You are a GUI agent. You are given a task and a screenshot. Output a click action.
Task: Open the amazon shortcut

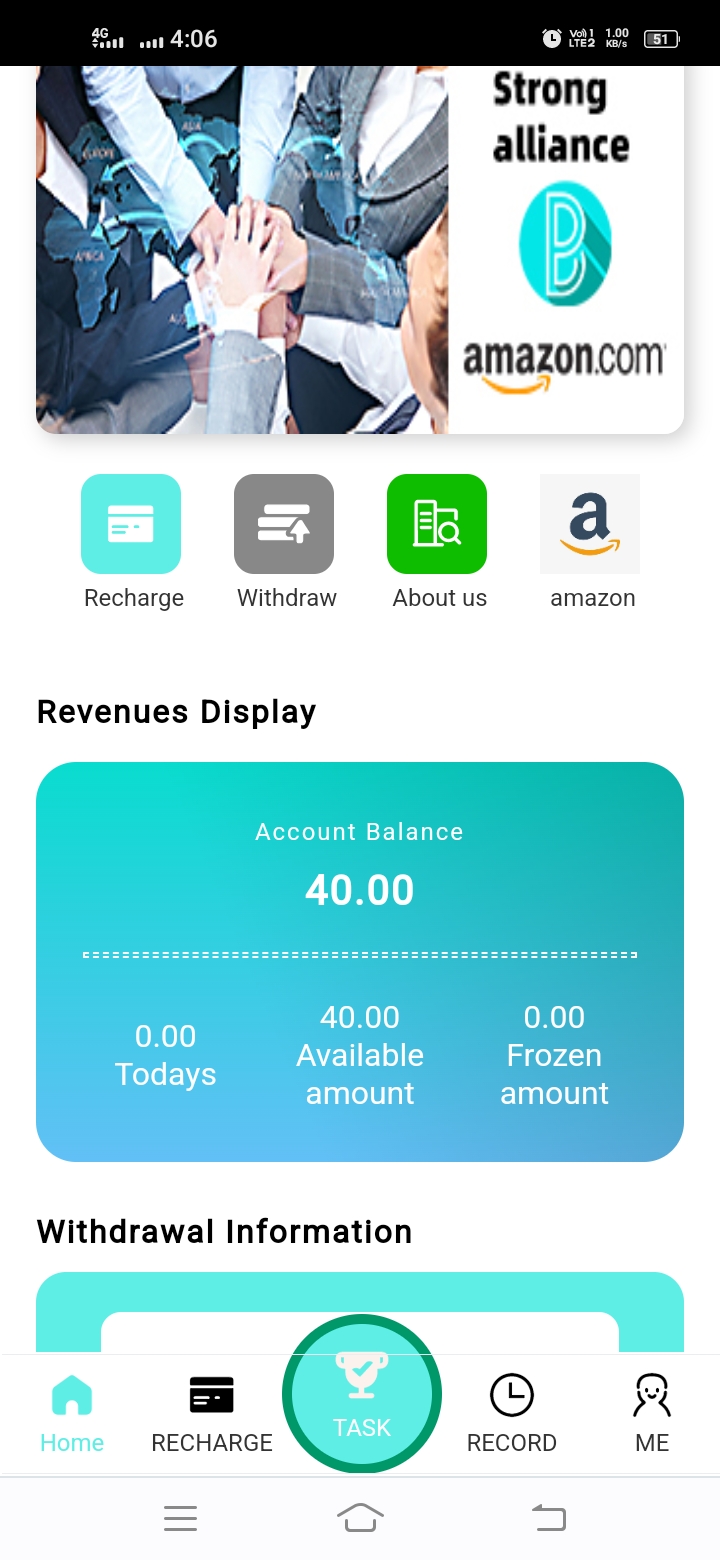point(590,524)
